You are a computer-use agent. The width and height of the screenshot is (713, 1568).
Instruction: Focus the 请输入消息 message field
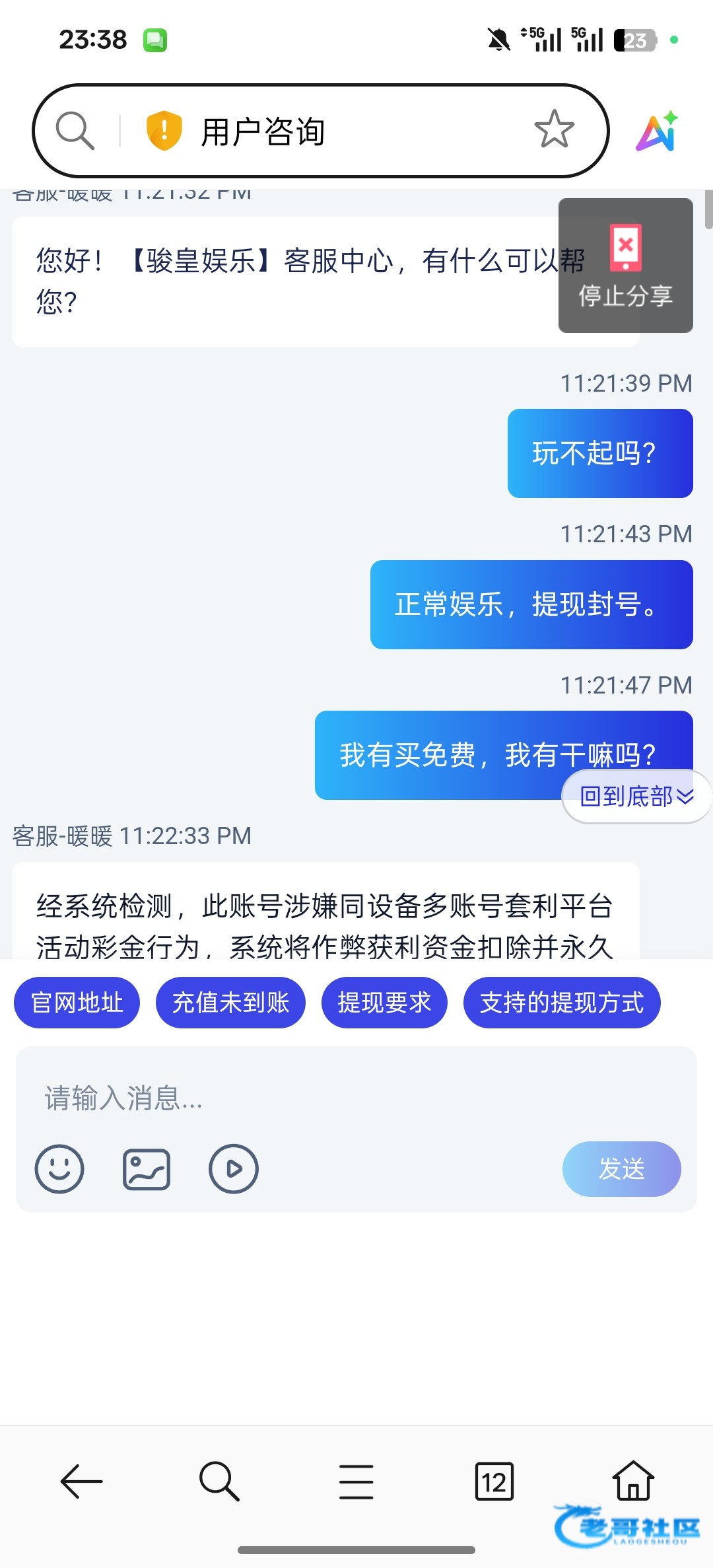tap(356, 1098)
